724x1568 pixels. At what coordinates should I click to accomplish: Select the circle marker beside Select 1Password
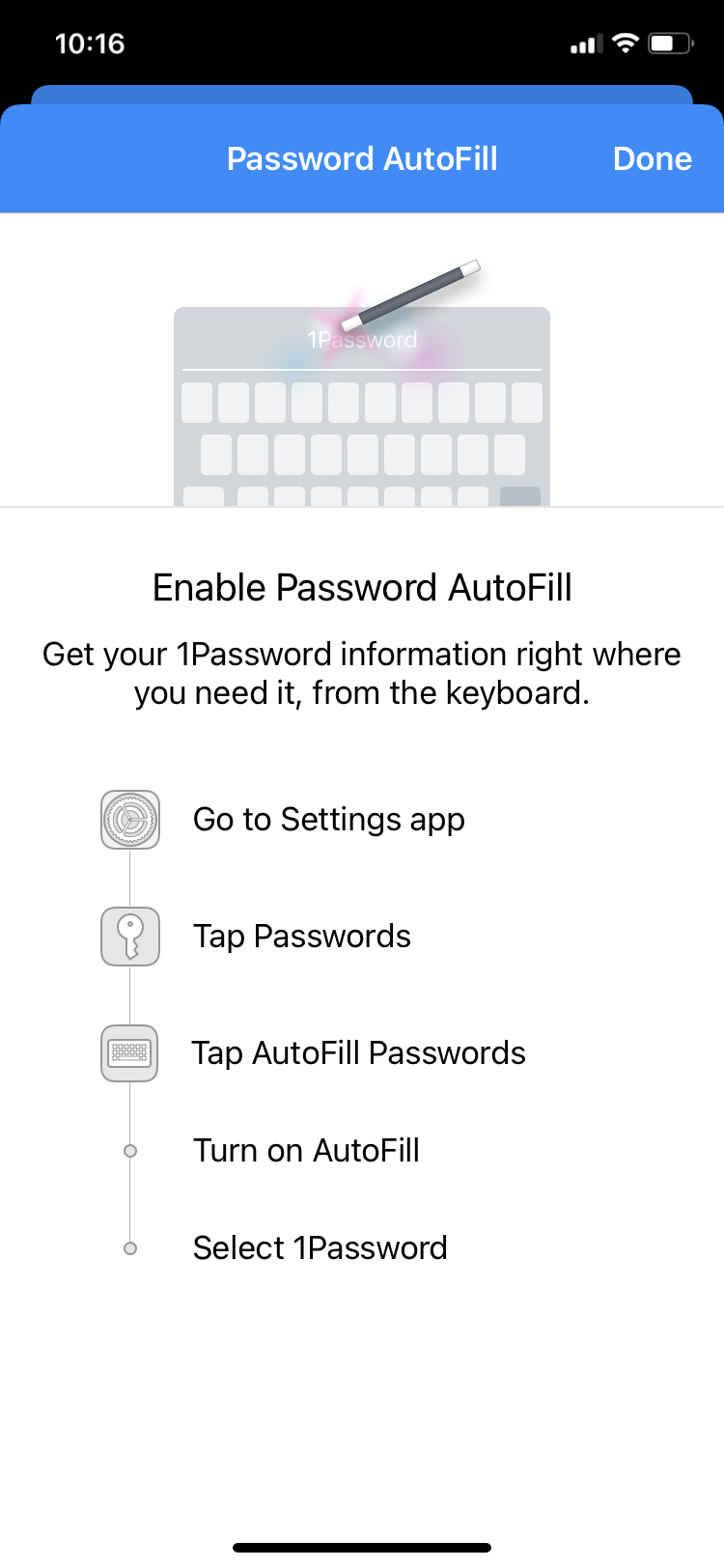[129, 1247]
